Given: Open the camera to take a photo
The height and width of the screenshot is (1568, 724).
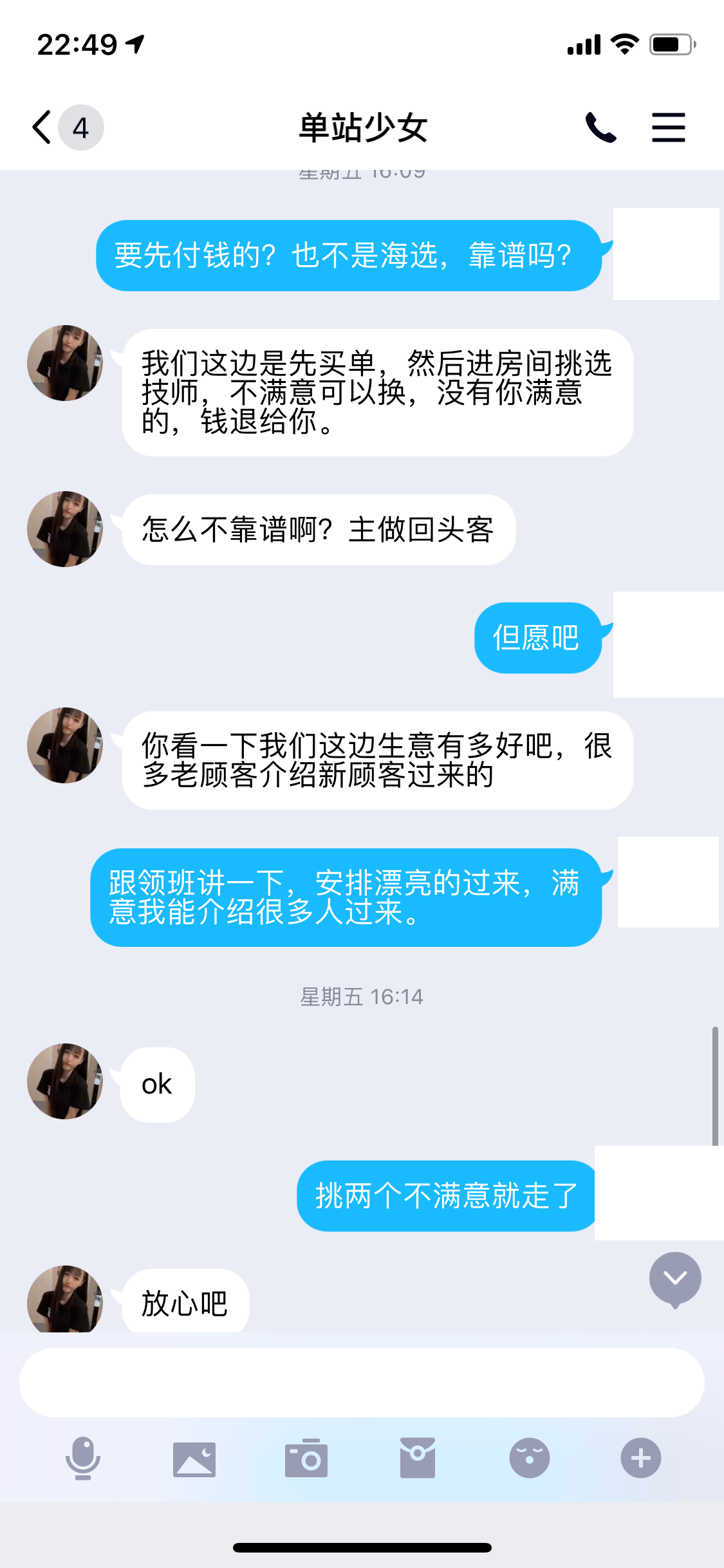Looking at the screenshot, I should [306, 1458].
